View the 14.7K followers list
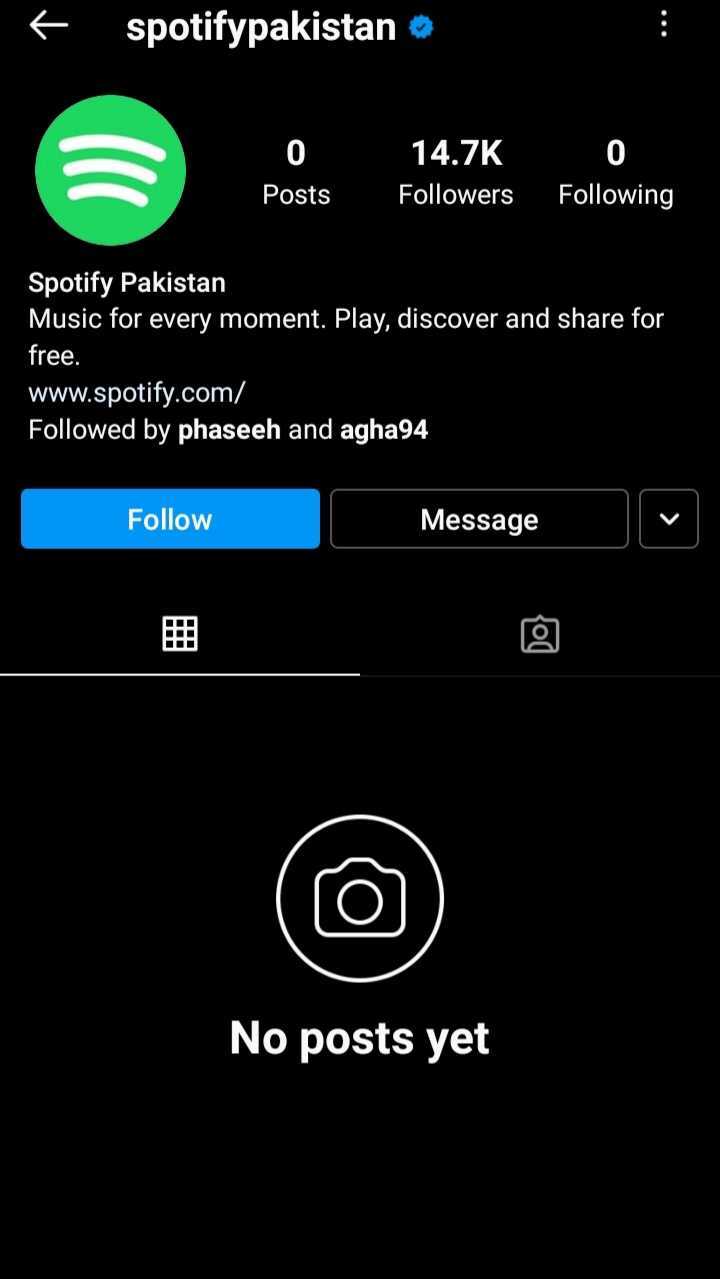720x1279 pixels. tap(456, 171)
